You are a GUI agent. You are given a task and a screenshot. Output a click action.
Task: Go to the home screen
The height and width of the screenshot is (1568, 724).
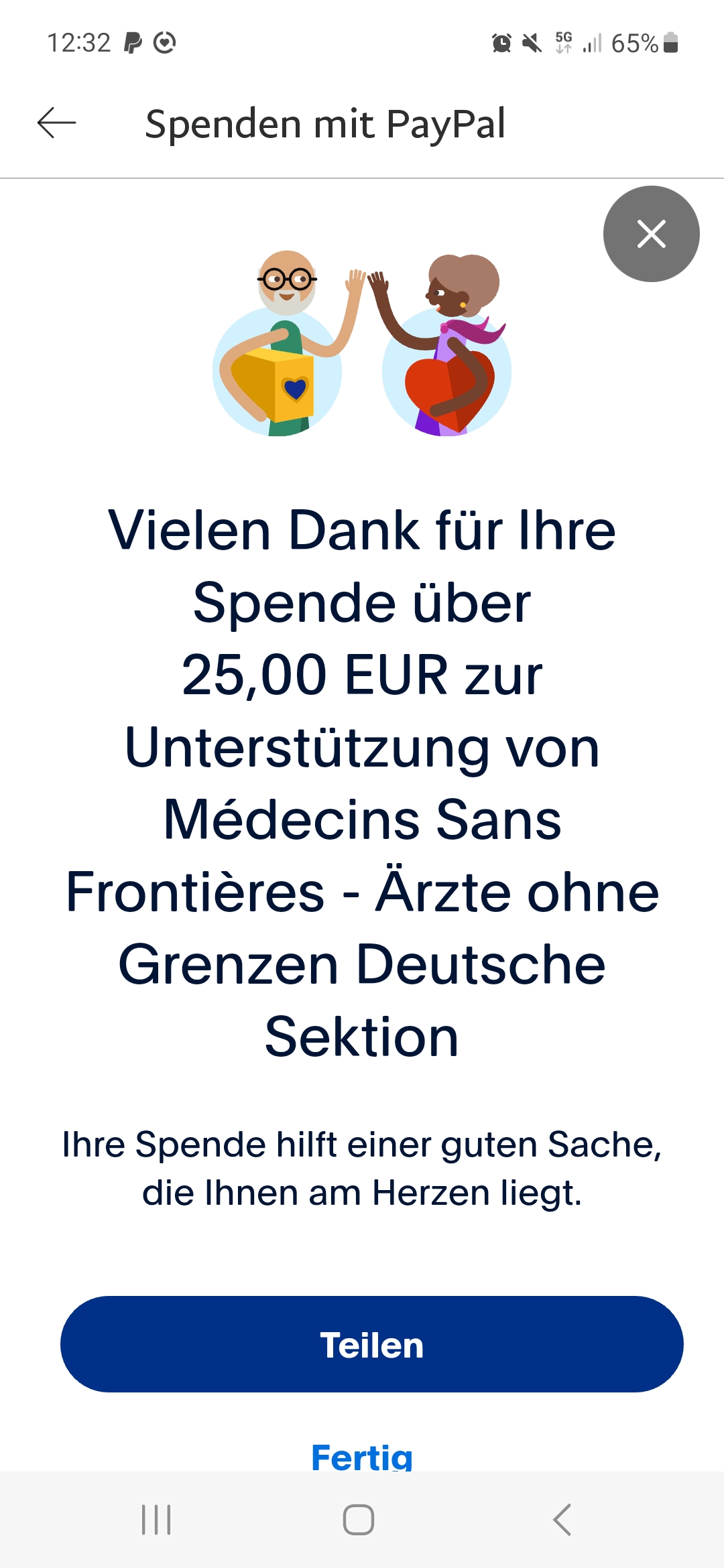pyautogui.click(x=359, y=1519)
